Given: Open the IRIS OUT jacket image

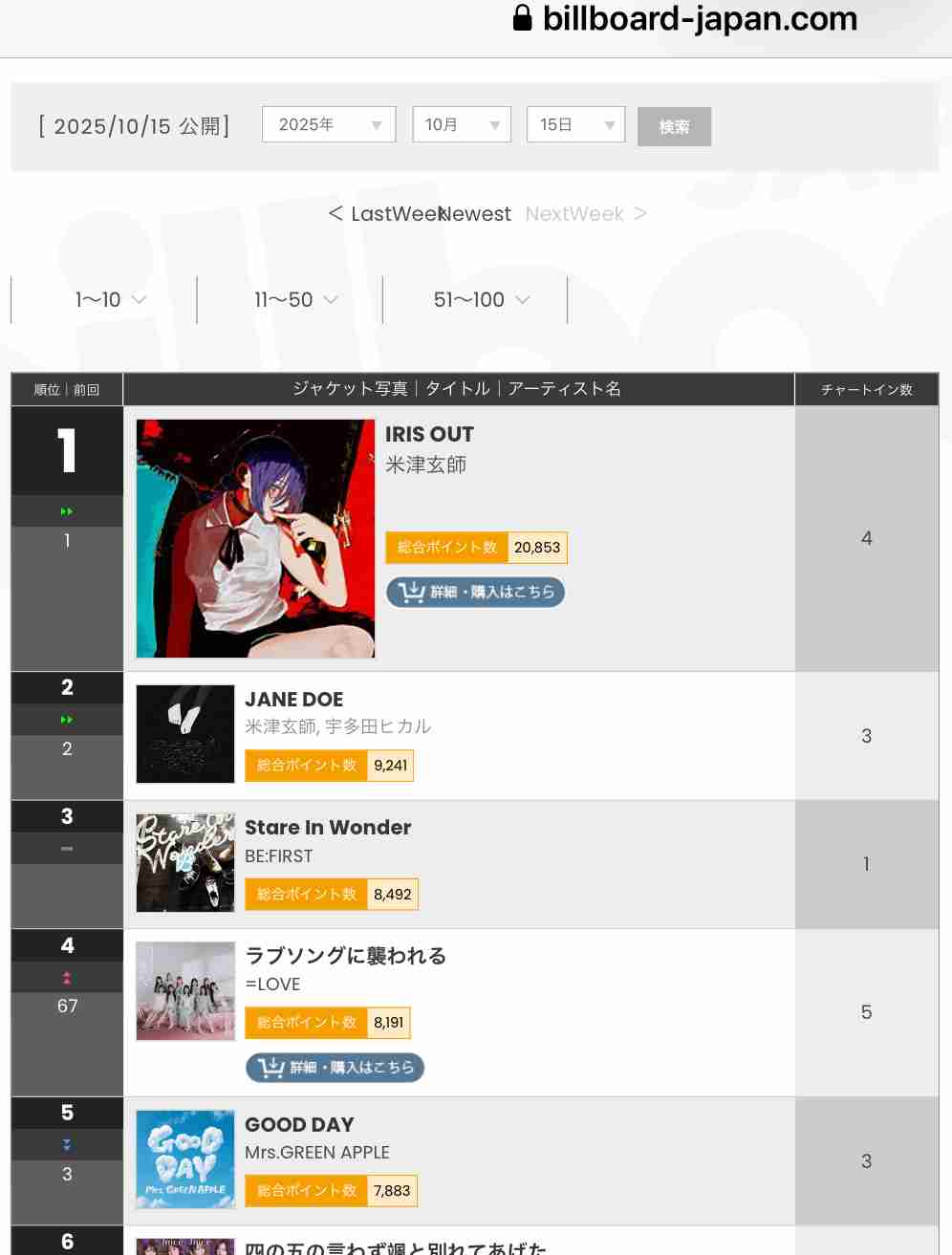Looking at the screenshot, I should [255, 538].
